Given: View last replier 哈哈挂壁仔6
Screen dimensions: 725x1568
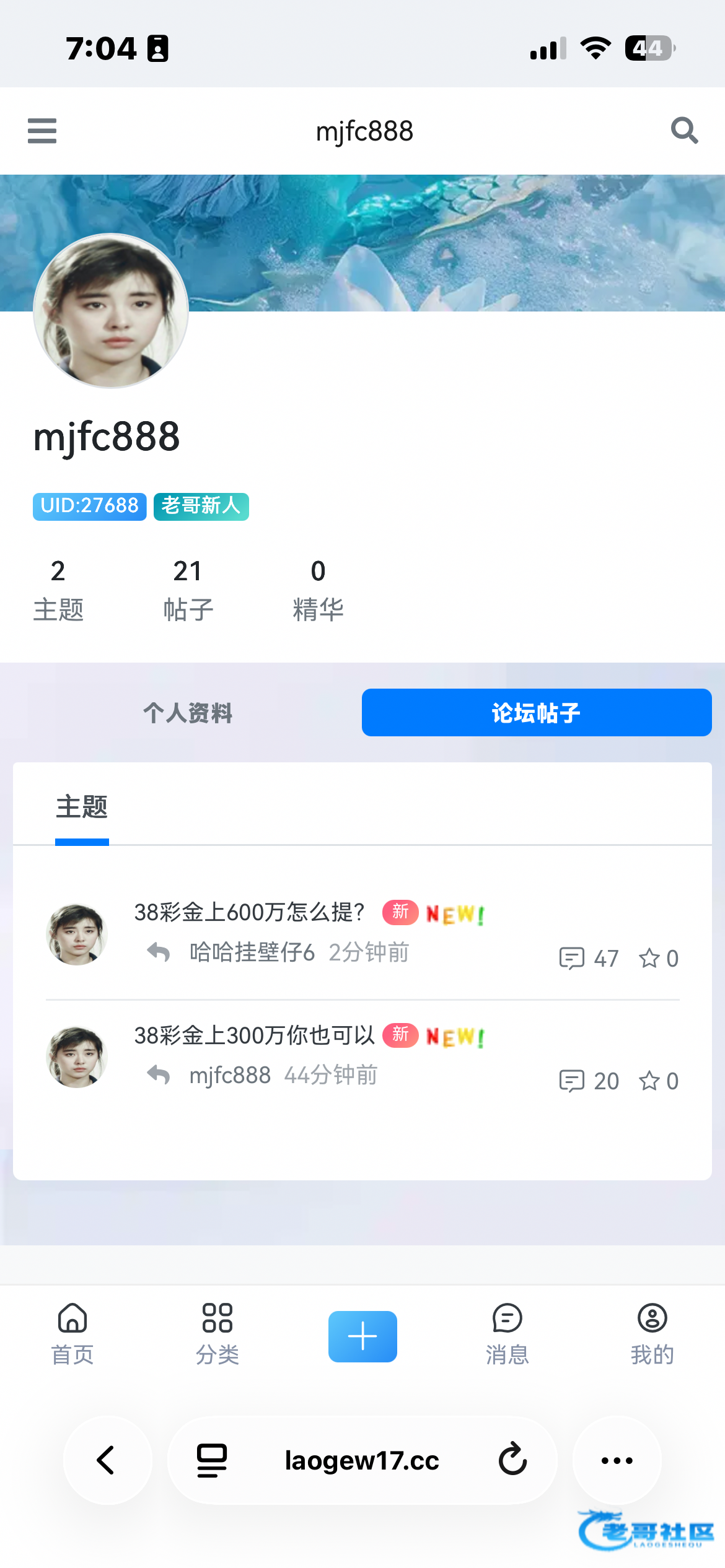Looking at the screenshot, I should pos(252,952).
